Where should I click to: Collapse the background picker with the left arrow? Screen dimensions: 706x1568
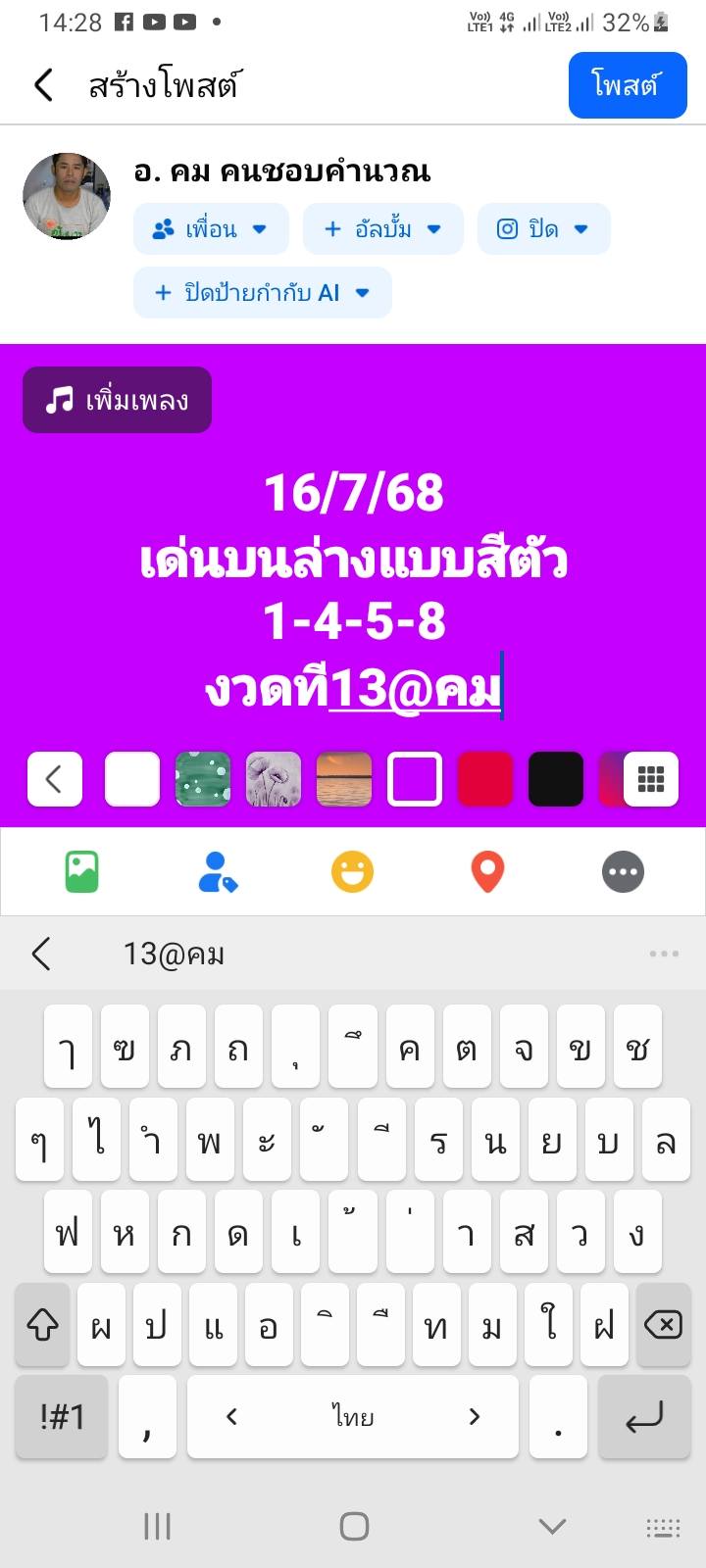[x=55, y=779]
